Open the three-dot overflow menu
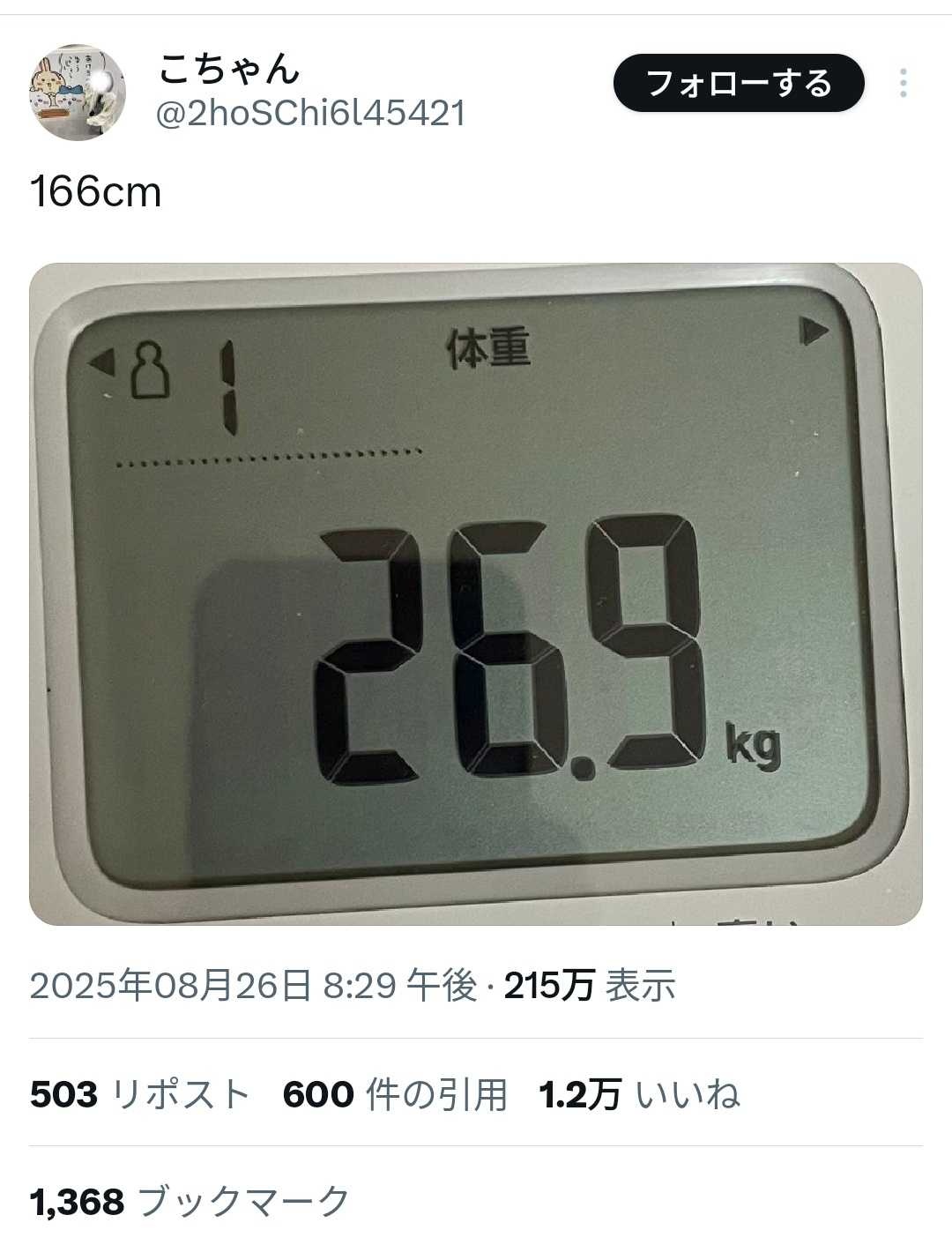Image resolution: width=952 pixels, height=1245 pixels. [x=904, y=84]
